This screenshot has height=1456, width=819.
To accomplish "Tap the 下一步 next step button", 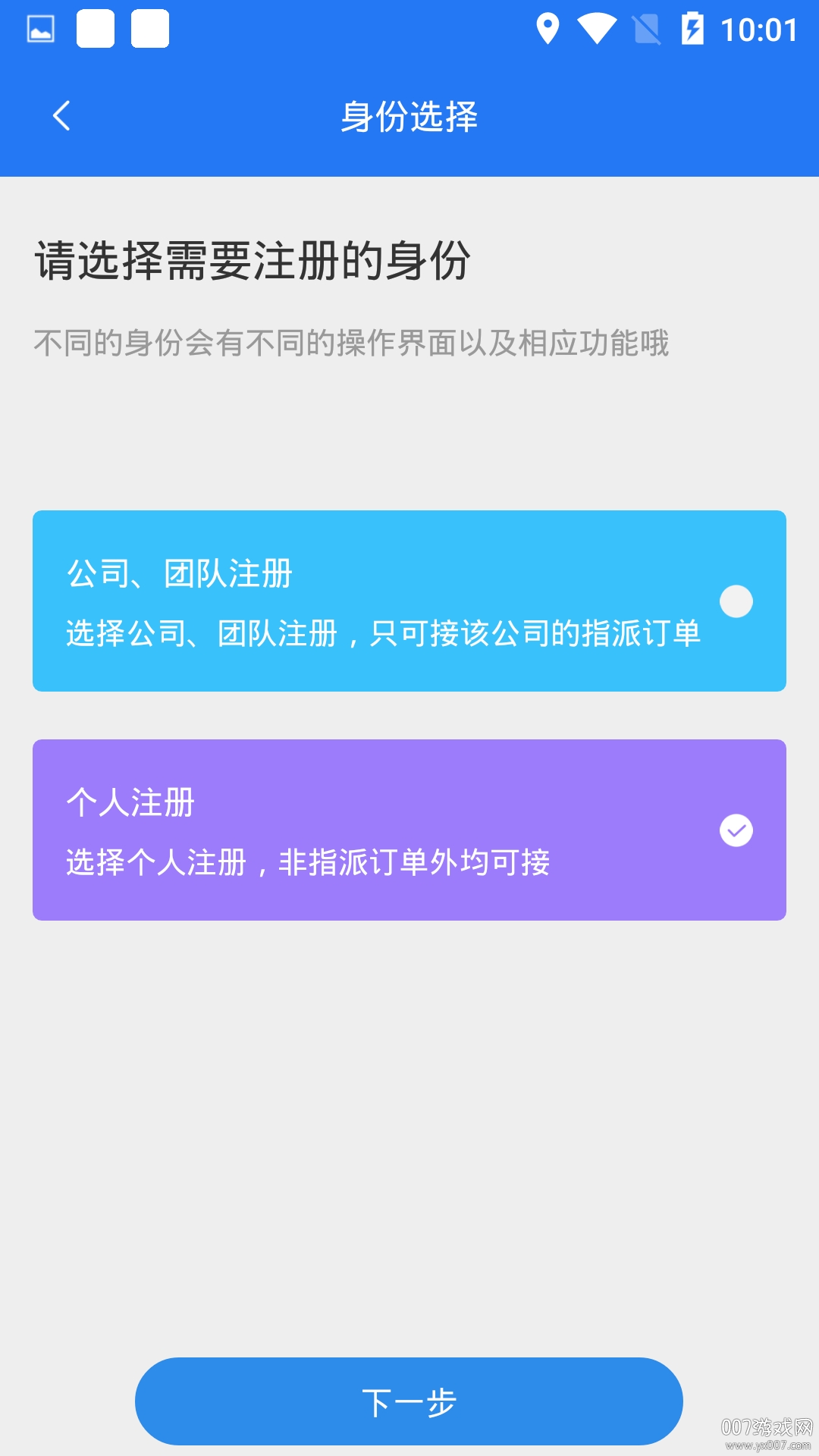I will tap(409, 1401).
